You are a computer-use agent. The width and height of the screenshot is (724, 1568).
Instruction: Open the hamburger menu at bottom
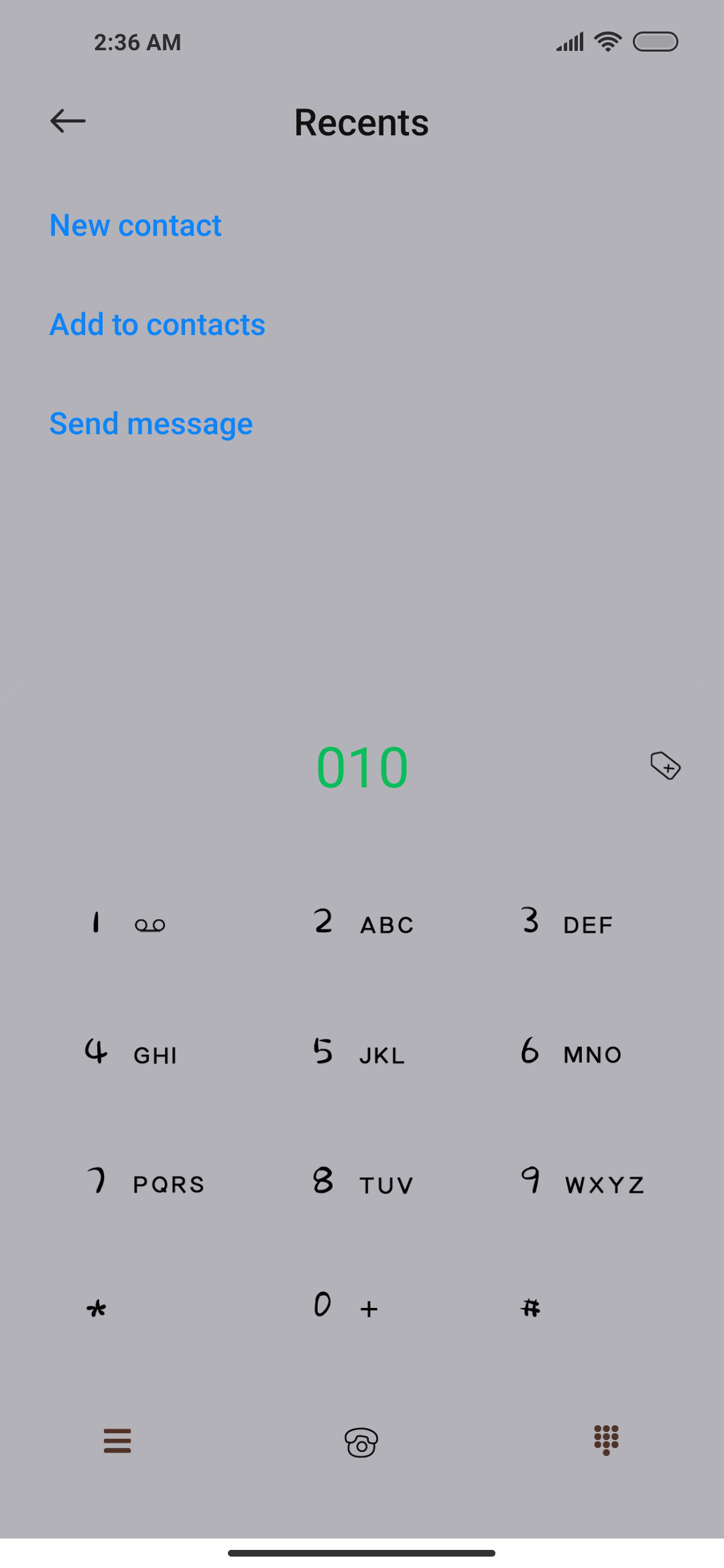[x=117, y=1441]
